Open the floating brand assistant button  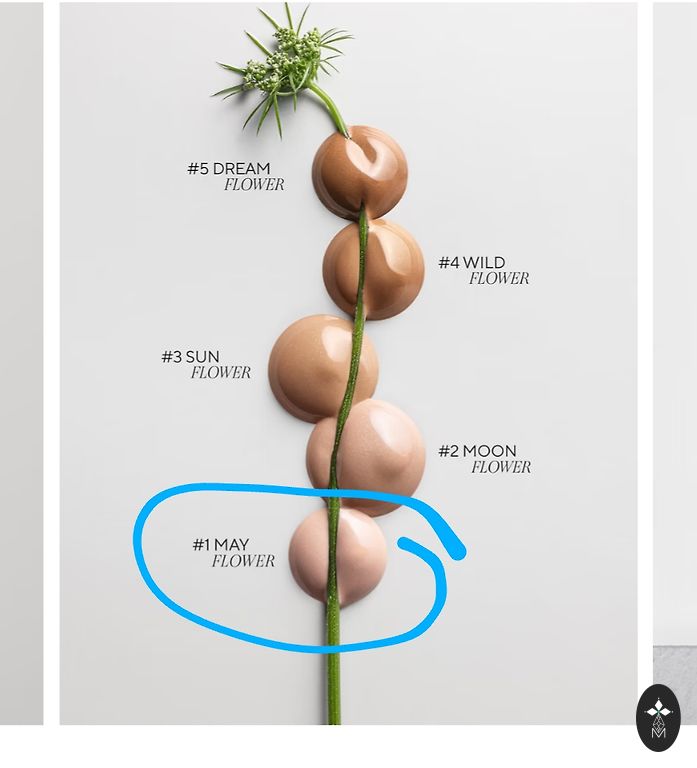click(x=658, y=717)
